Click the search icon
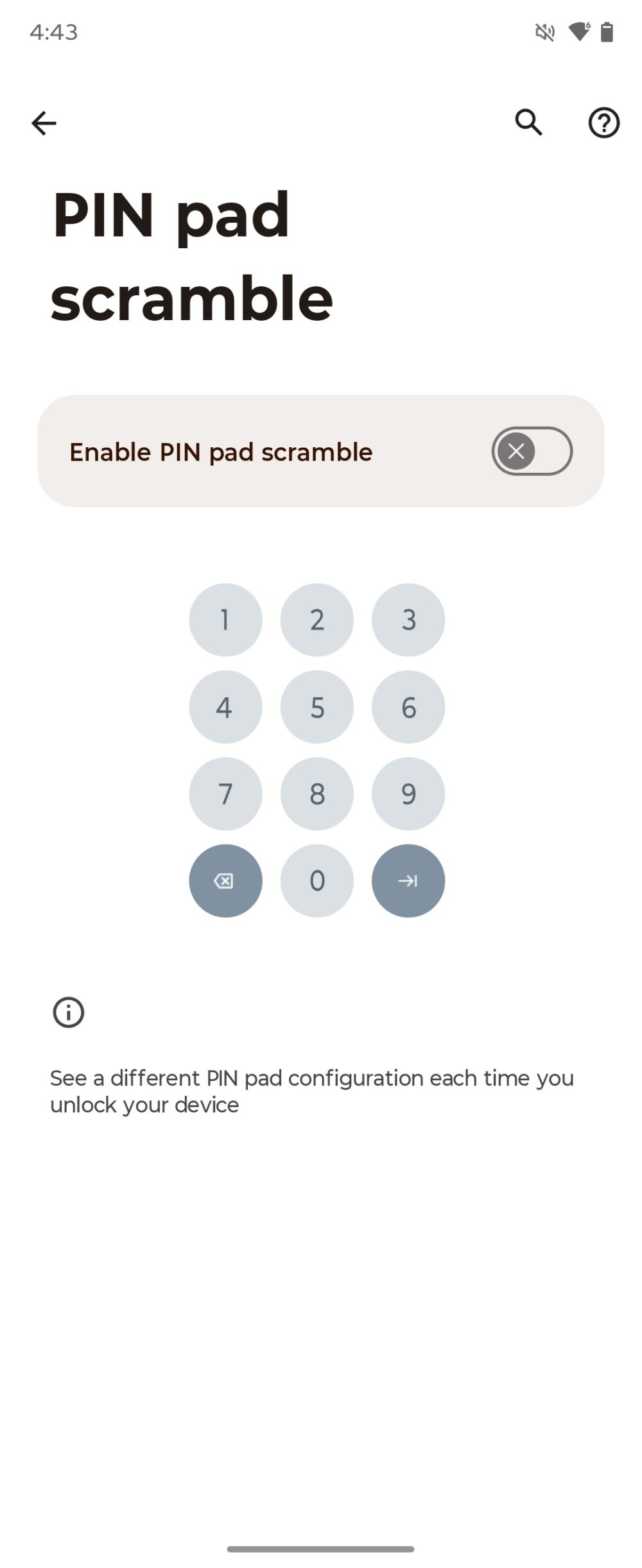Image resolution: width=642 pixels, height=1568 pixels. 528,123
